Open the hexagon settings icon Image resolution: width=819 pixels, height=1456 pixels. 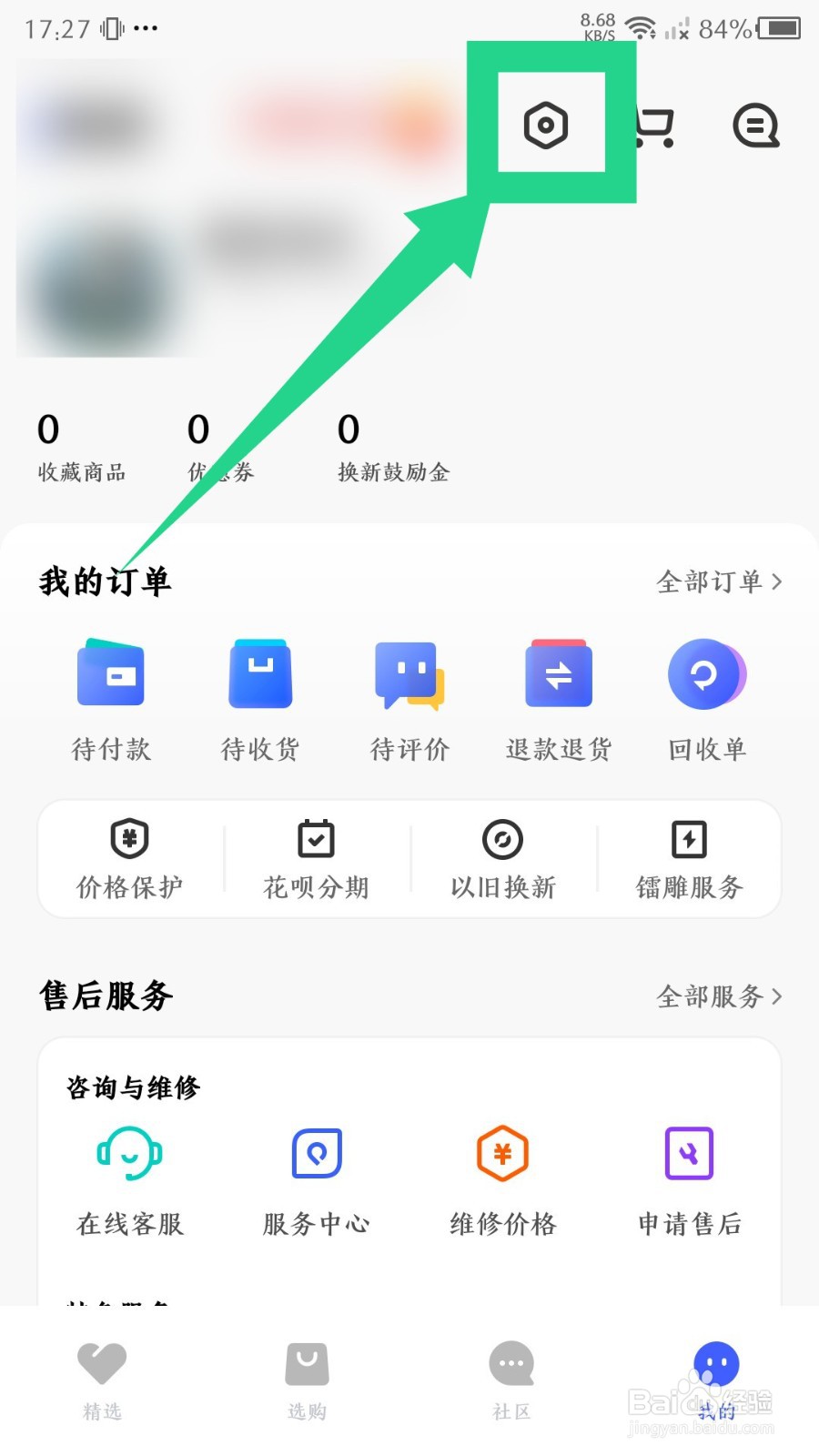(546, 126)
